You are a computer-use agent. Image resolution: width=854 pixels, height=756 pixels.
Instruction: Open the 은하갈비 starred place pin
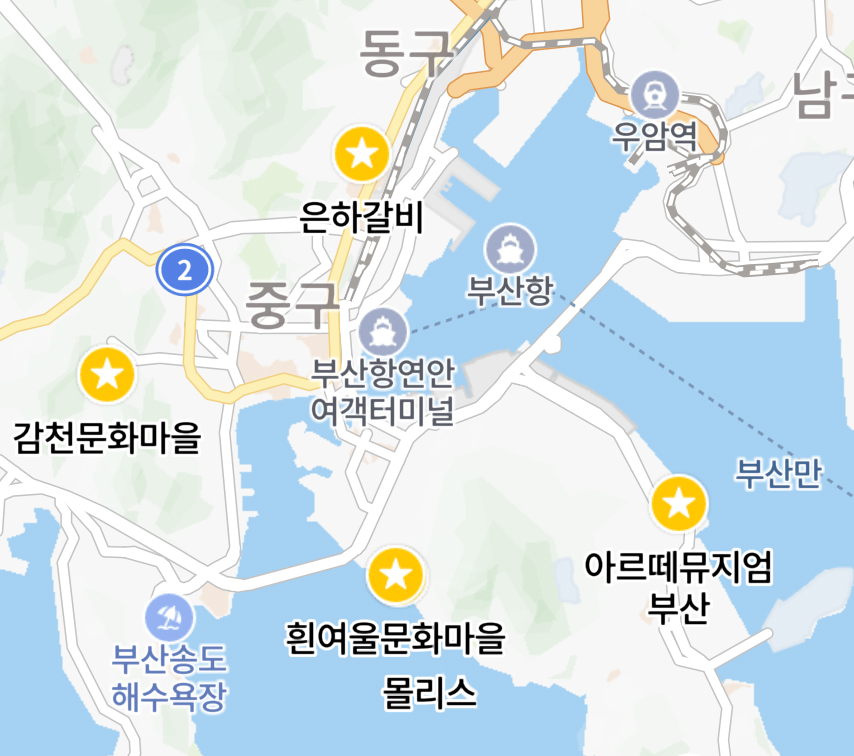362,154
